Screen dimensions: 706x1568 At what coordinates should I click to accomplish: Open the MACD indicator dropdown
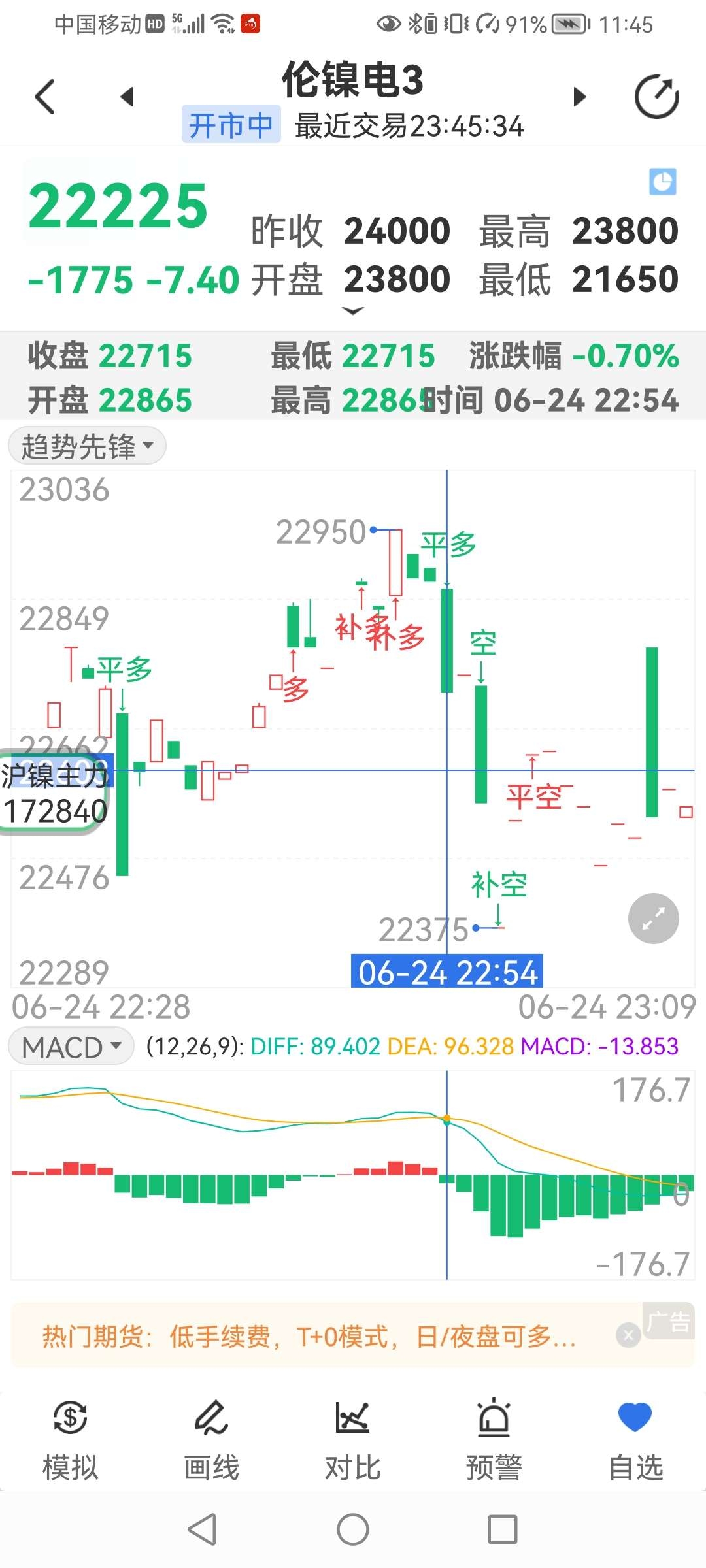point(71,1047)
